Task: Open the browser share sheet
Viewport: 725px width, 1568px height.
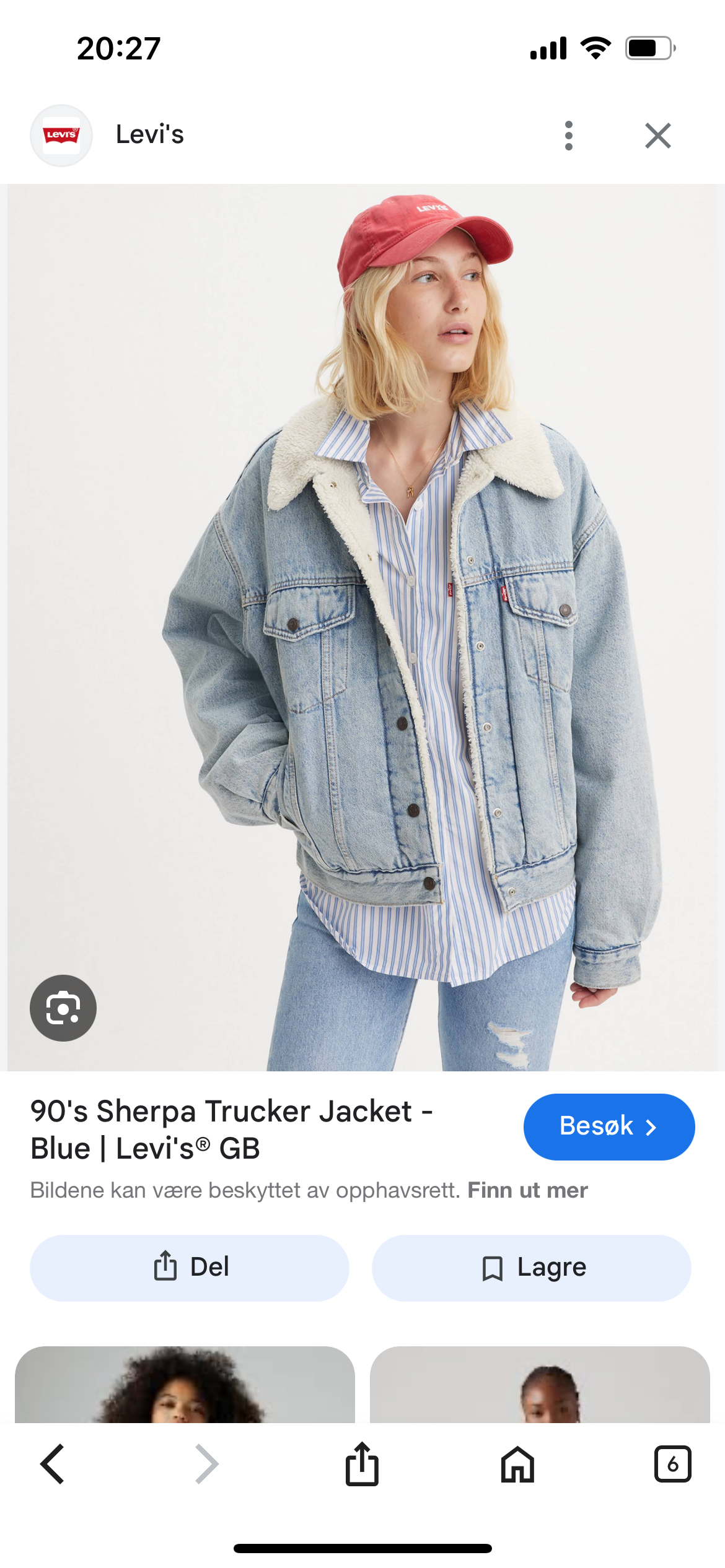Action: coord(362,1464)
